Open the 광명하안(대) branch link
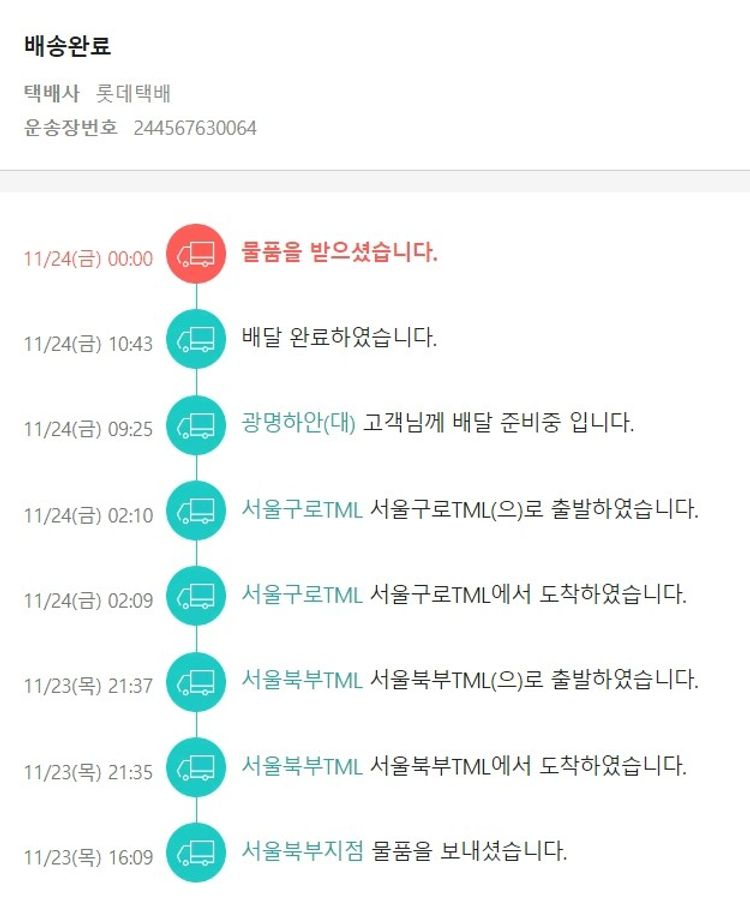This screenshot has width=750, height=918. pyautogui.click(x=298, y=423)
